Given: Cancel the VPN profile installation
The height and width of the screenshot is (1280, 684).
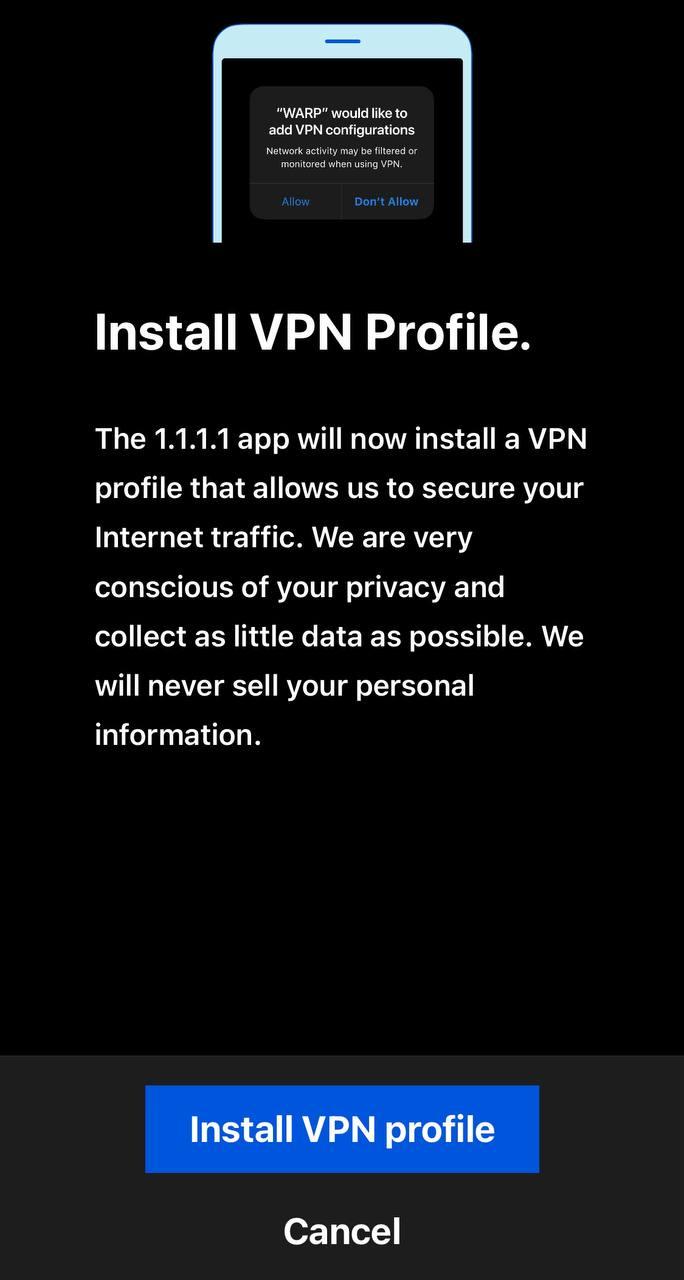Looking at the screenshot, I should [x=342, y=1231].
